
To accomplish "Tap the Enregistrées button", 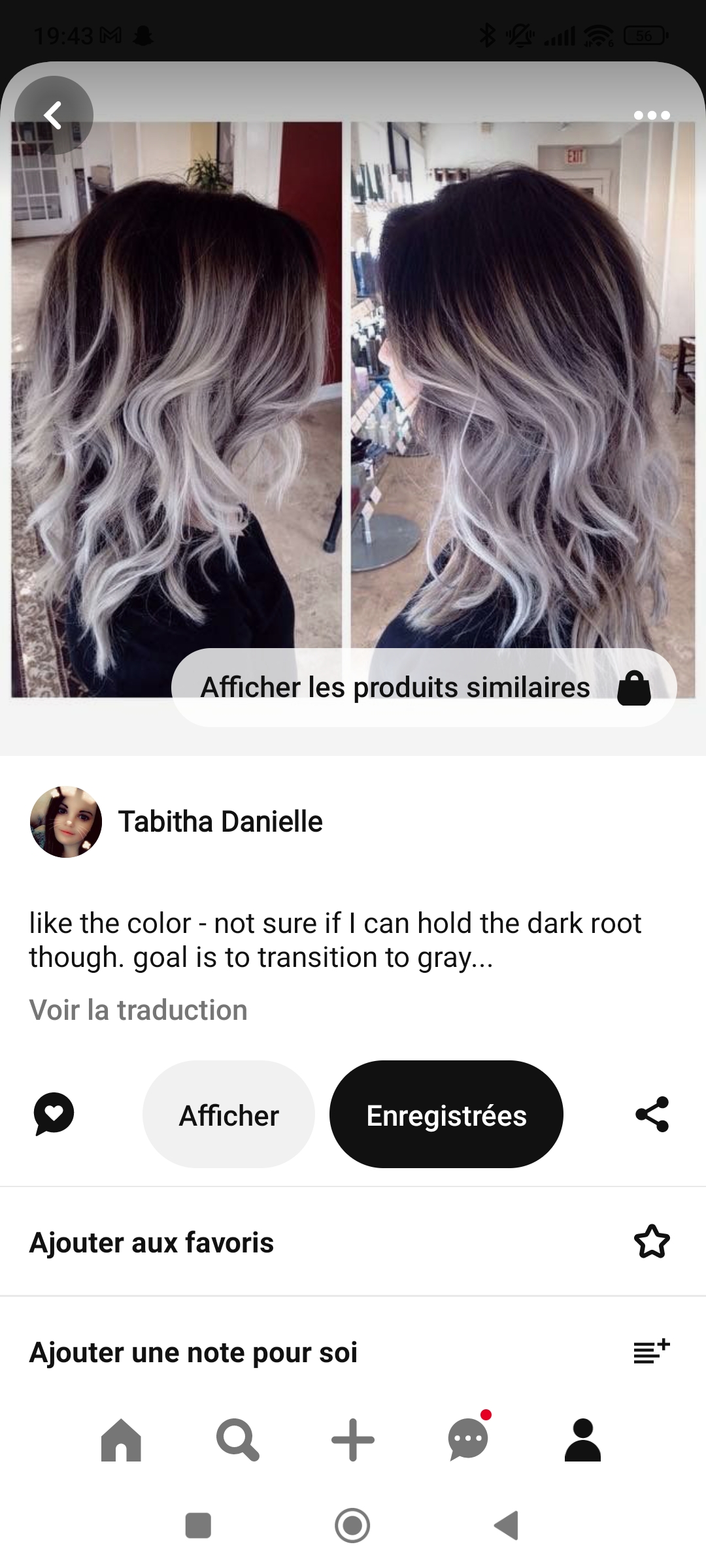I will (446, 1115).
